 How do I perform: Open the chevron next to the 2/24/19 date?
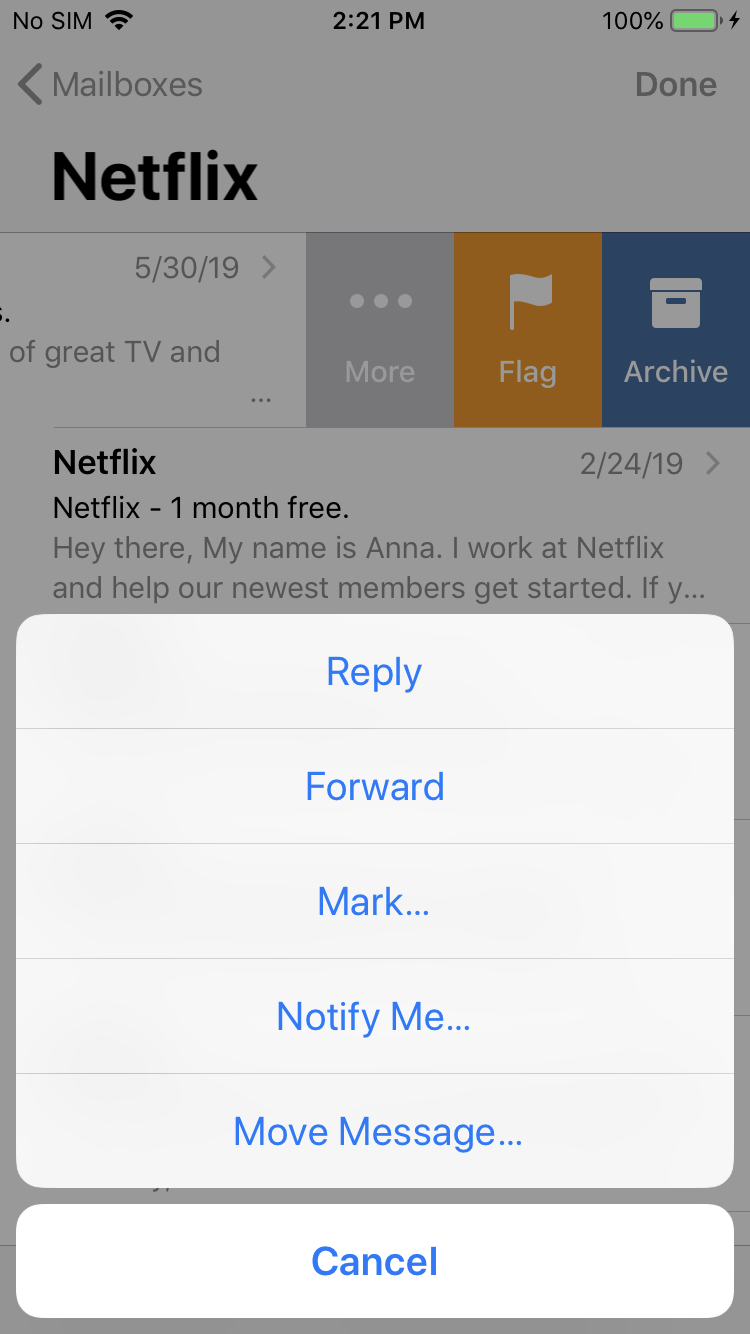coord(712,463)
